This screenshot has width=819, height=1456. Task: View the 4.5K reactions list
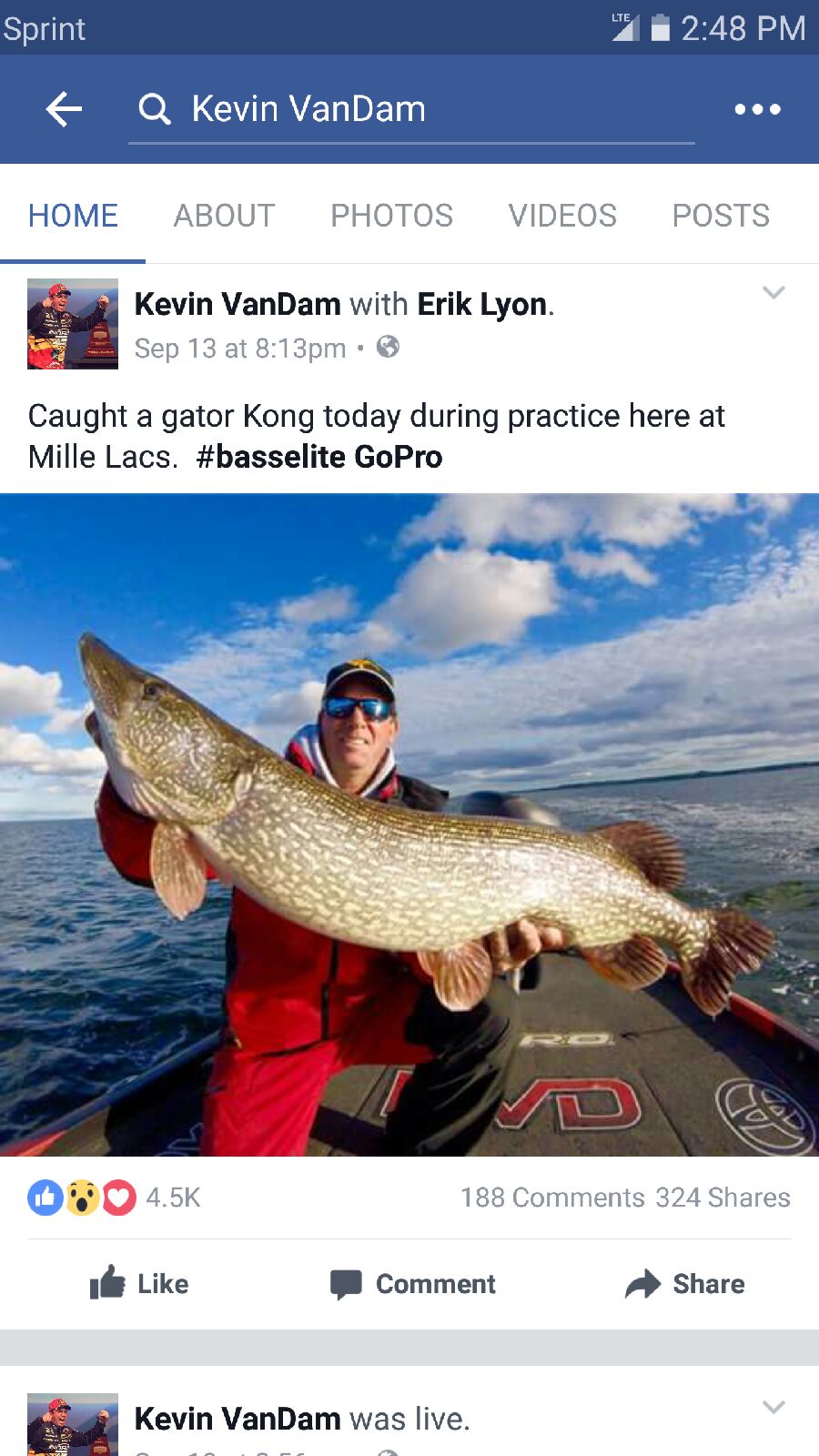point(115,1198)
